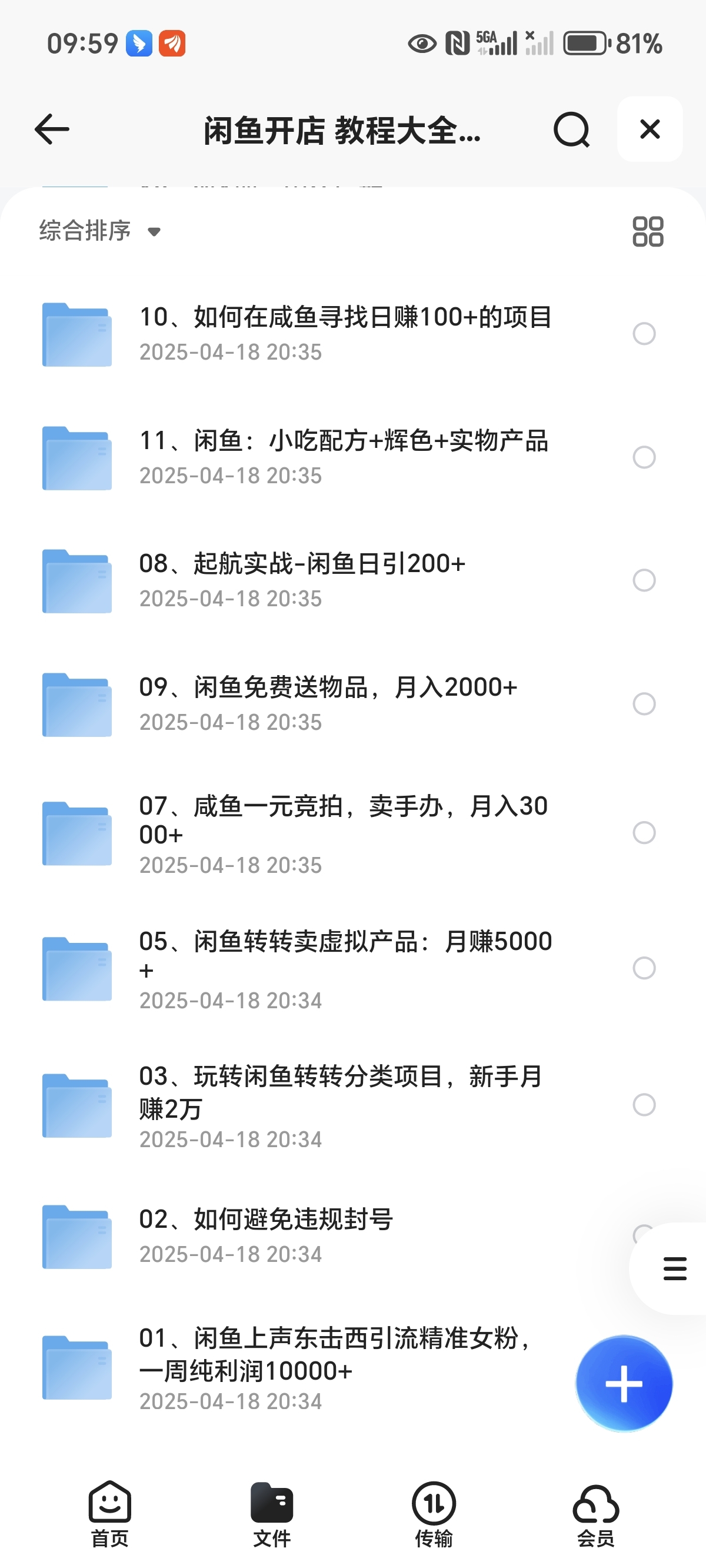Screen dimensions: 706x1568
Task: Expand the 综合排序 sort dropdown
Action: coord(101,231)
